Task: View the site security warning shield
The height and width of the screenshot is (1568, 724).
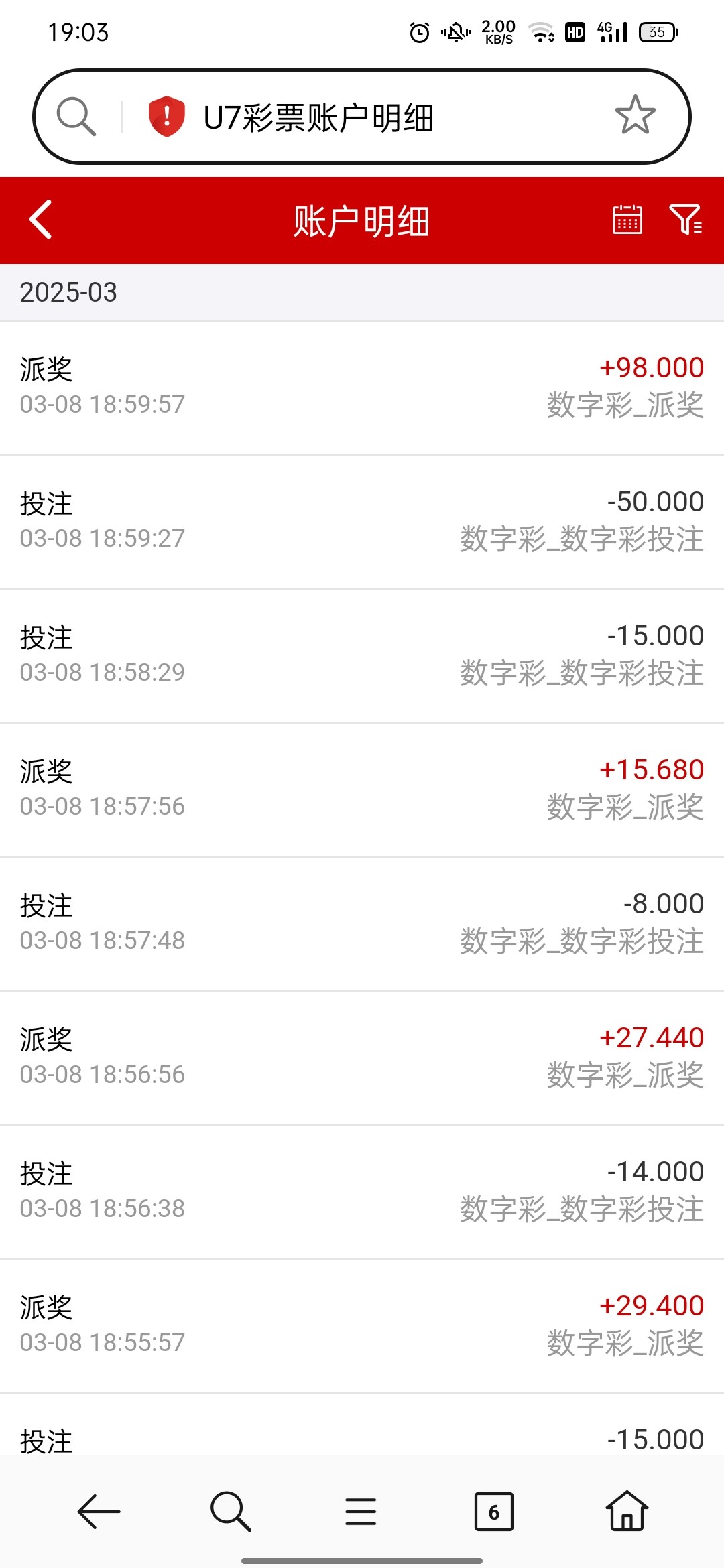Action: (166, 117)
